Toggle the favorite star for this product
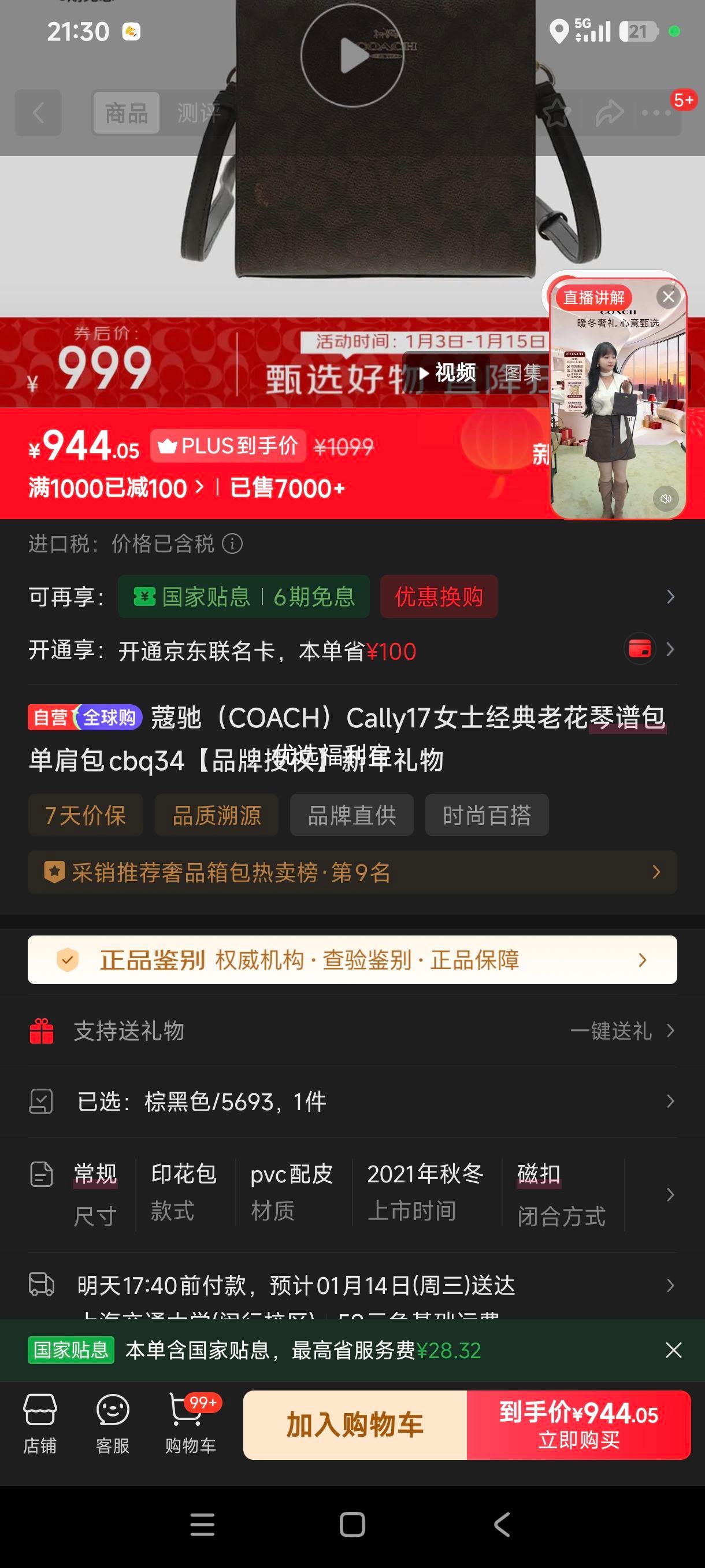Image resolution: width=705 pixels, height=1568 pixels. [x=556, y=113]
